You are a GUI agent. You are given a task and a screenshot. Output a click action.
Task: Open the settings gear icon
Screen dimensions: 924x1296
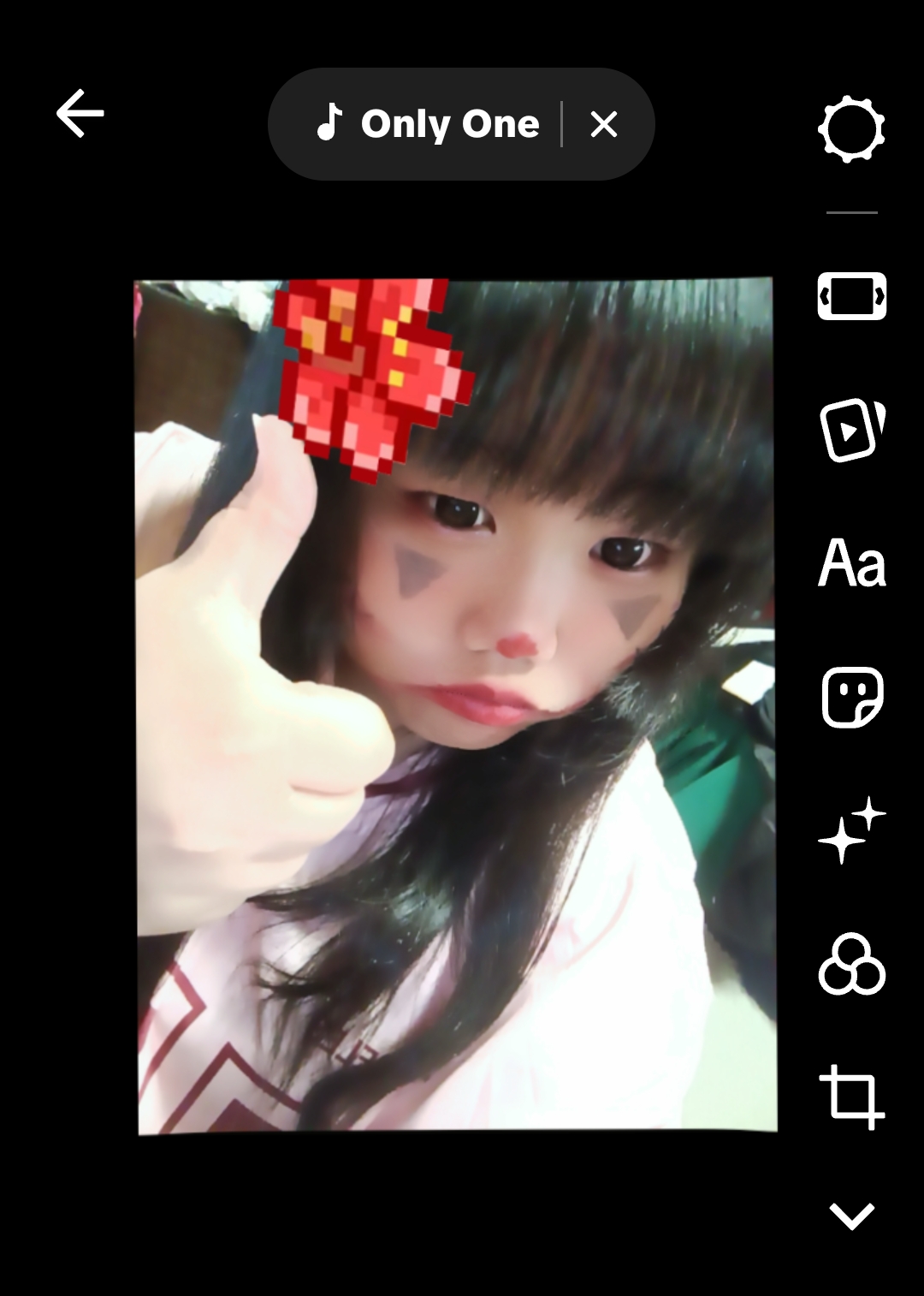point(851,130)
